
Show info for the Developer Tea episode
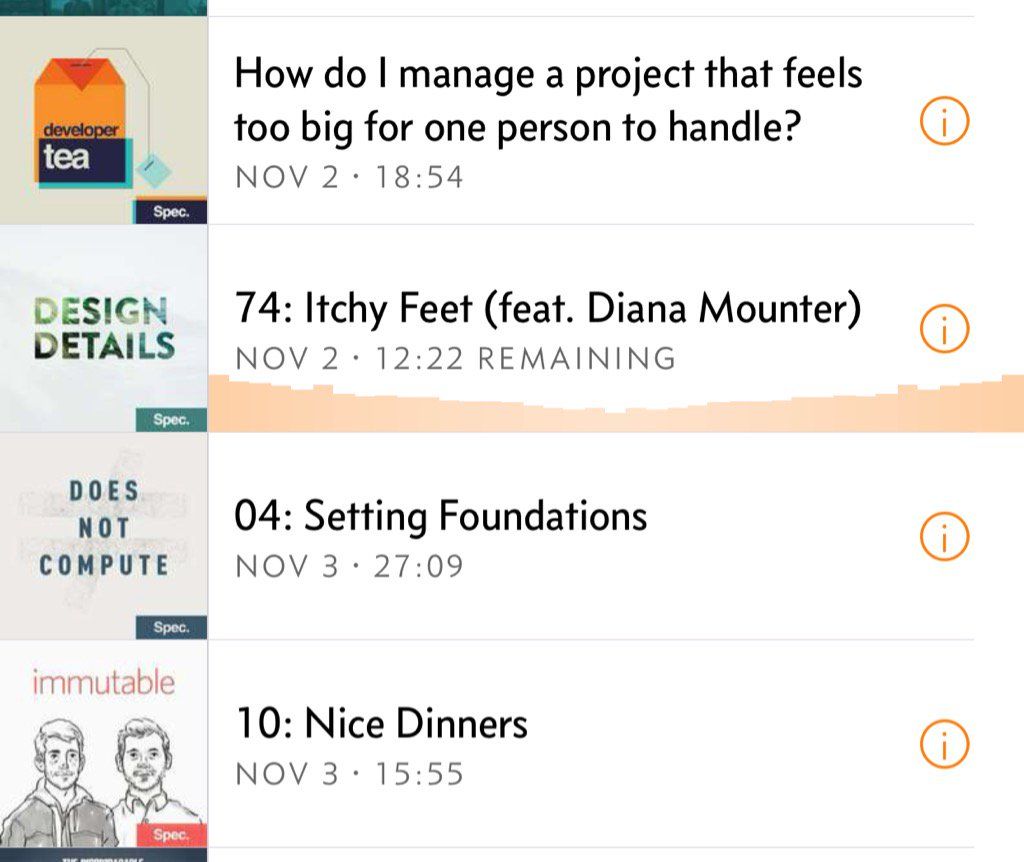point(944,123)
